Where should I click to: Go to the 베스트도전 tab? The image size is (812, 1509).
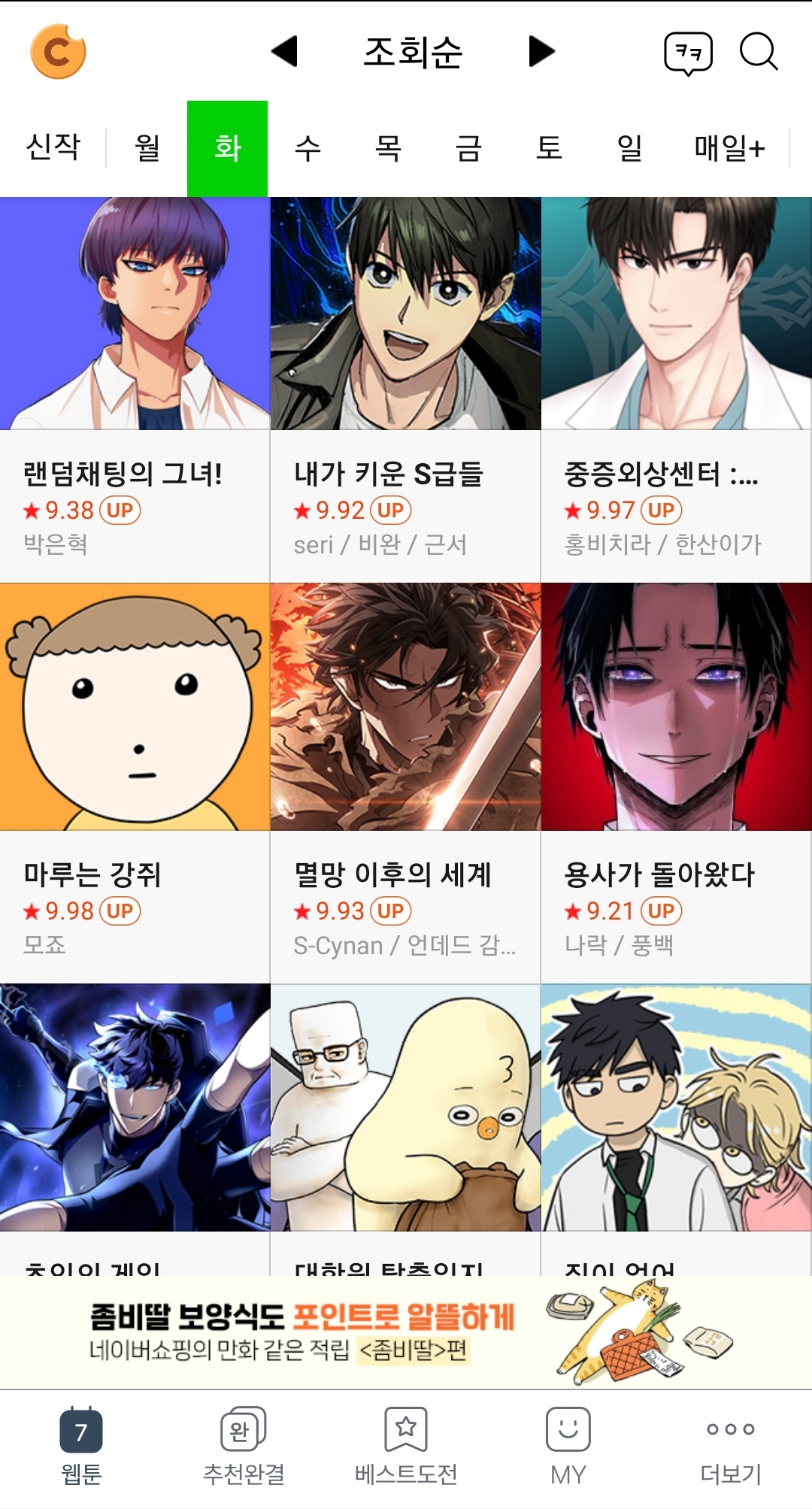406,1447
